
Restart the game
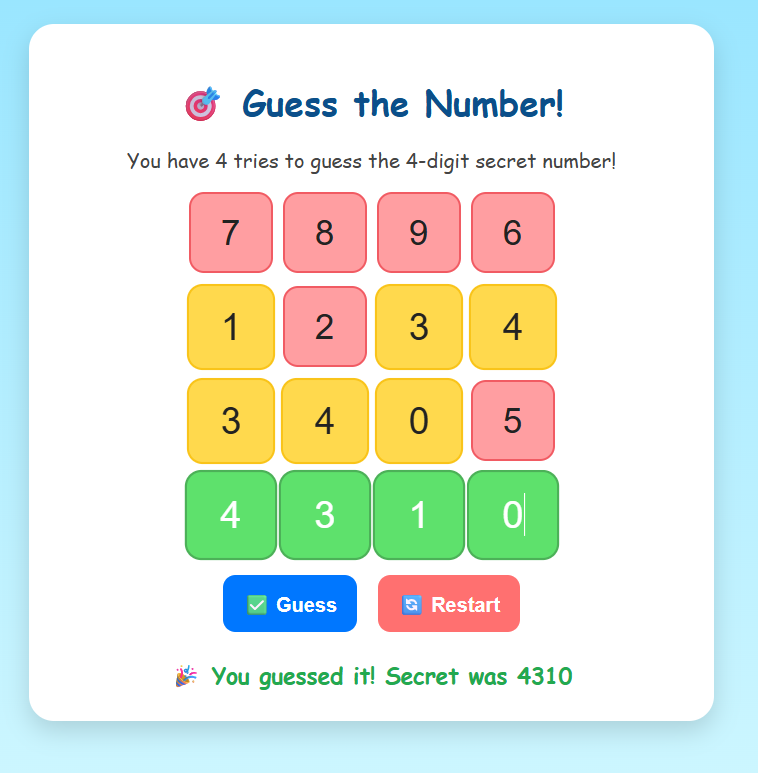pos(449,604)
